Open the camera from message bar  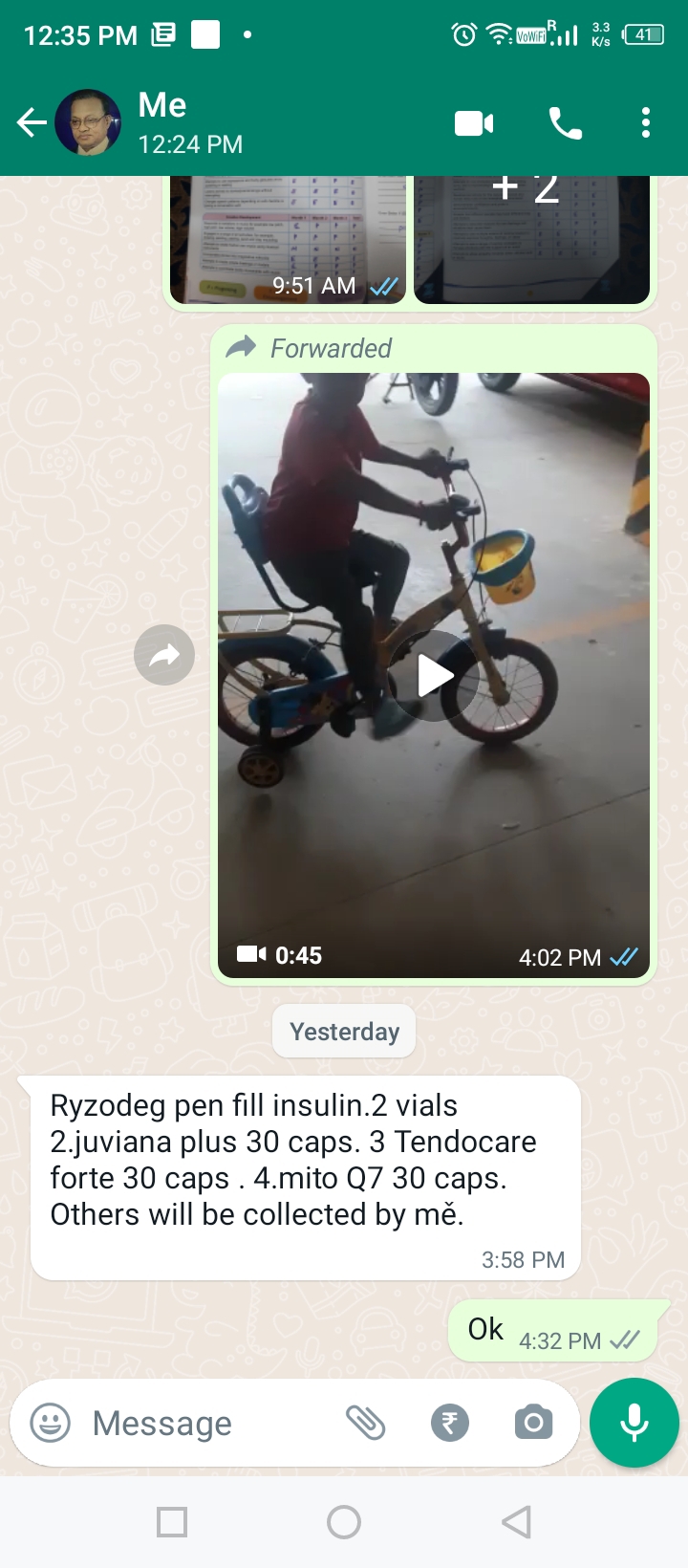click(533, 1423)
